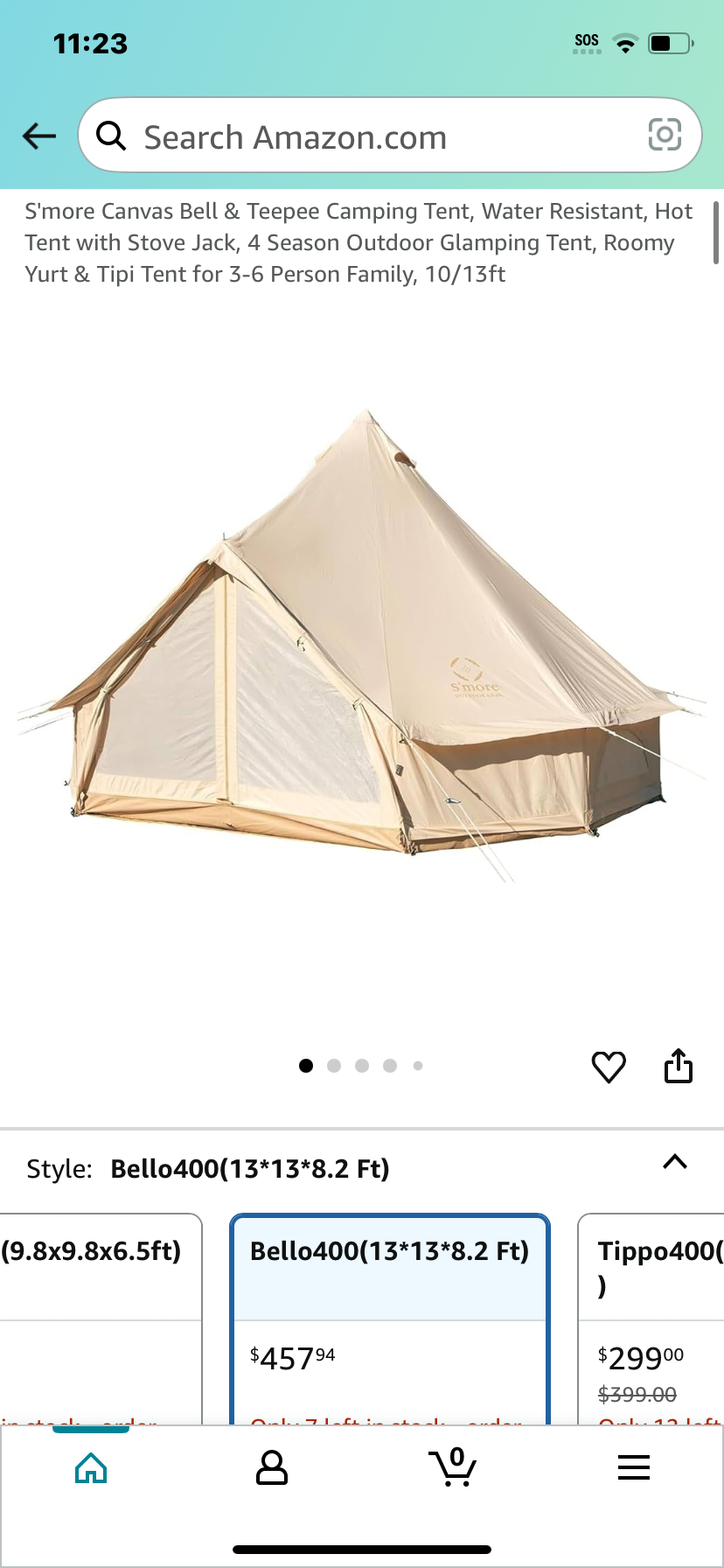Viewport: 724px width, 1568px height.
Task: Add tent to wish list heart
Action: point(609,1067)
